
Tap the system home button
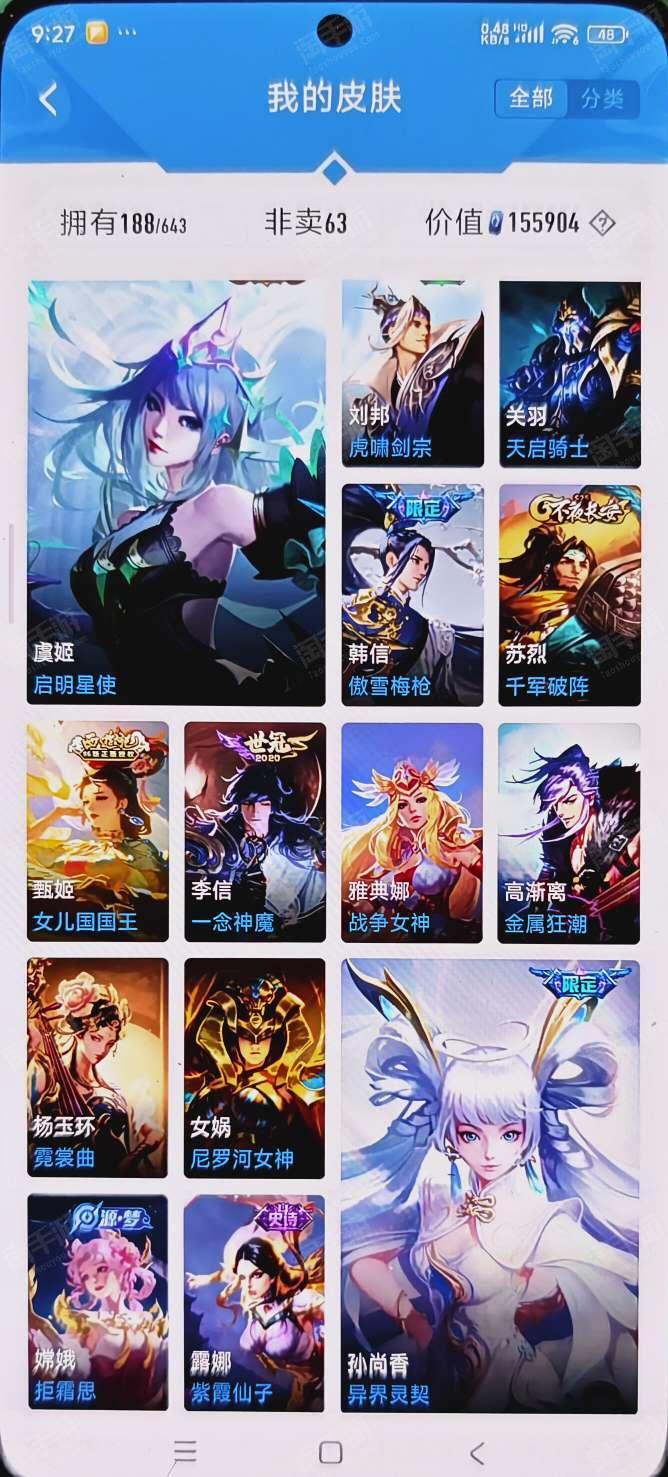click(x=330, y=1452)
